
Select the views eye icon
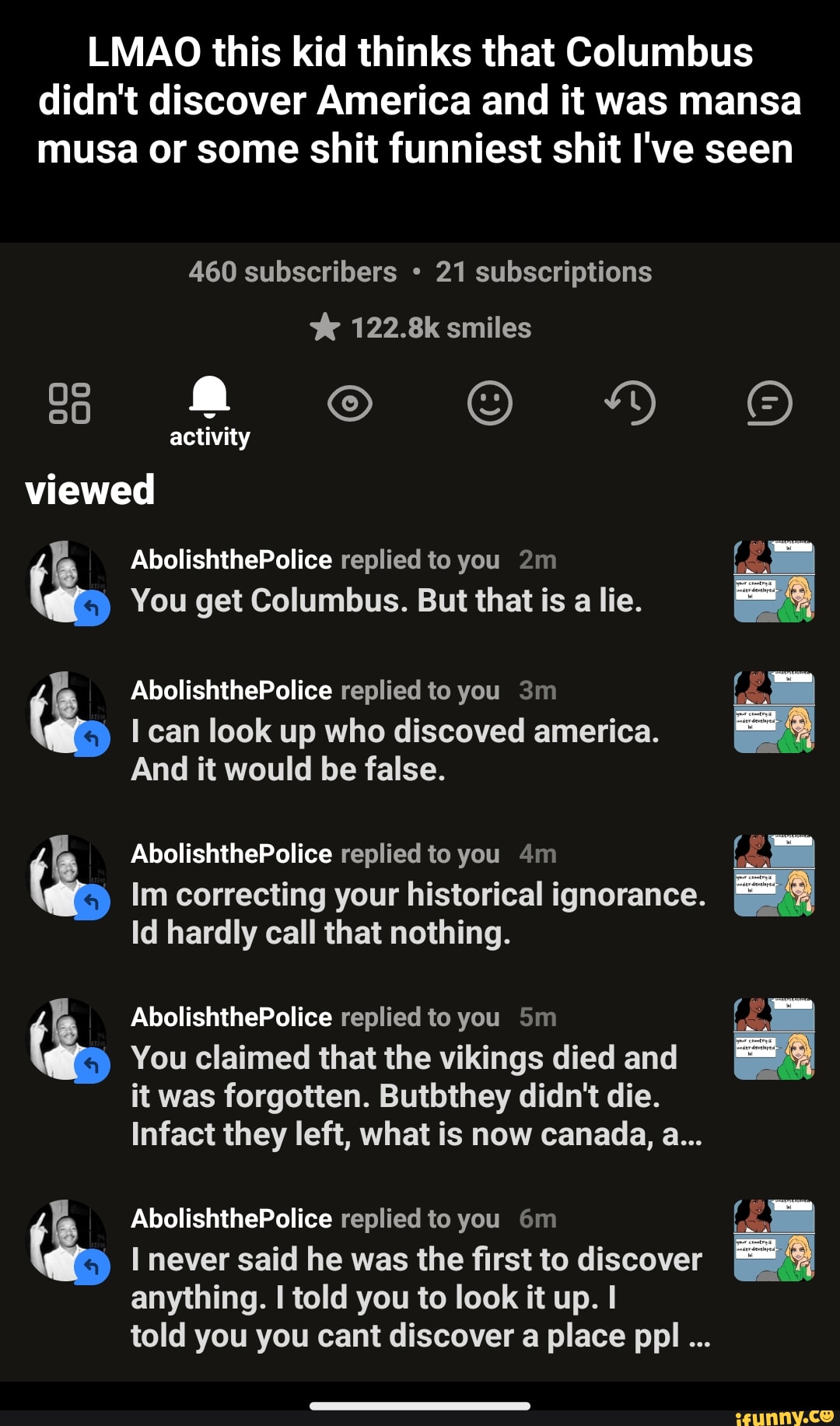349,404
